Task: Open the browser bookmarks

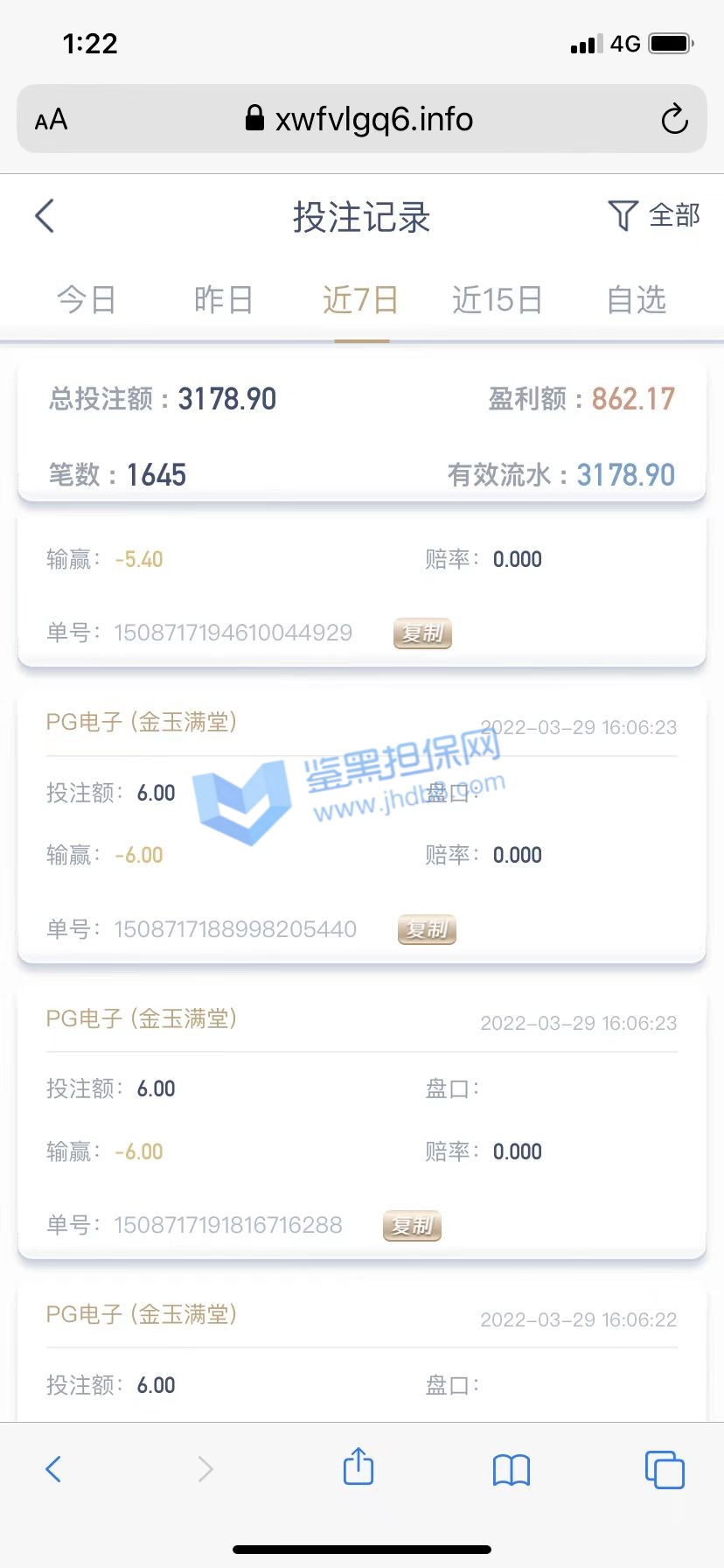Action: coord(512,1469)
